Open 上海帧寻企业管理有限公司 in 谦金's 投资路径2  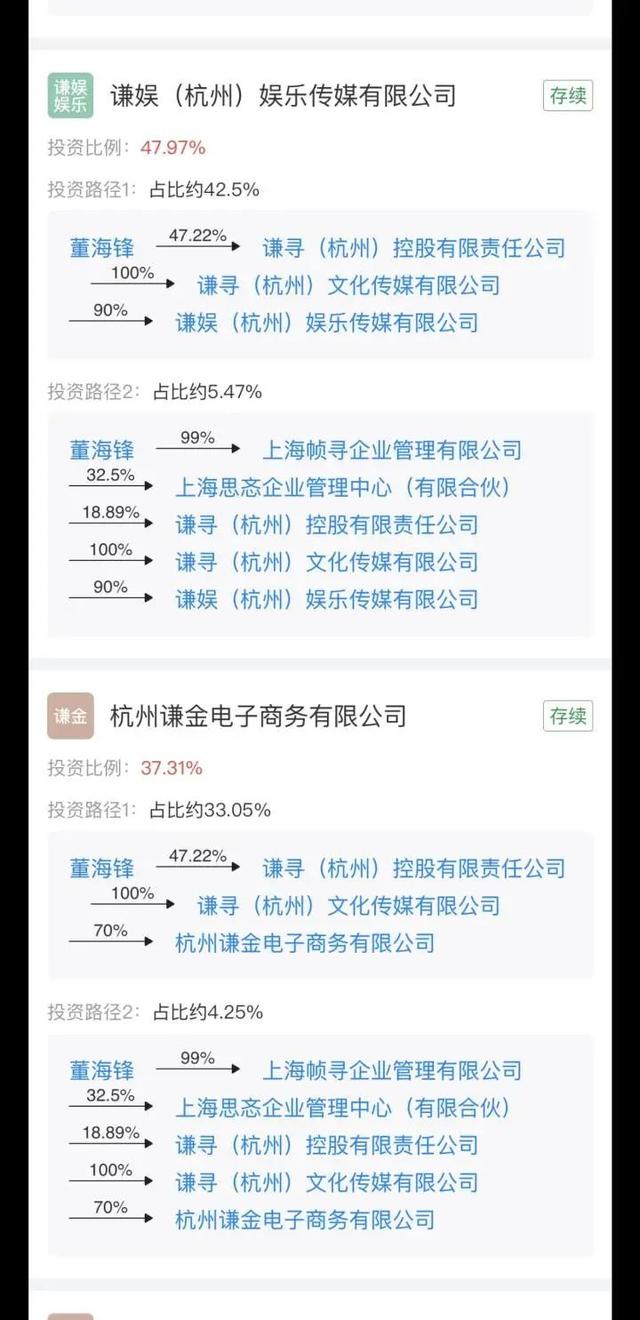click(392, 1071)
